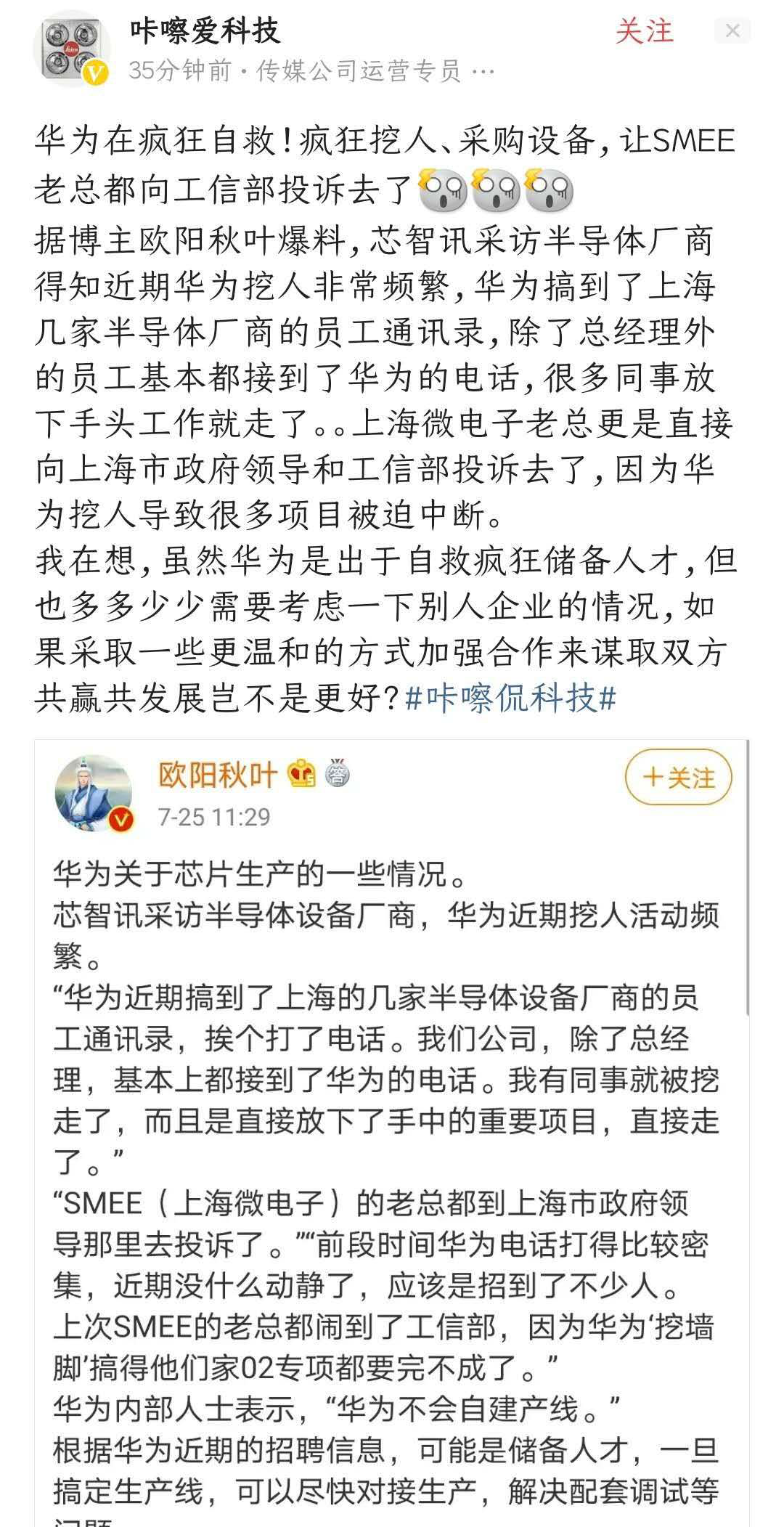Open 欧阳秋叶's profile avatar
784x1527 pixels.
94,793
